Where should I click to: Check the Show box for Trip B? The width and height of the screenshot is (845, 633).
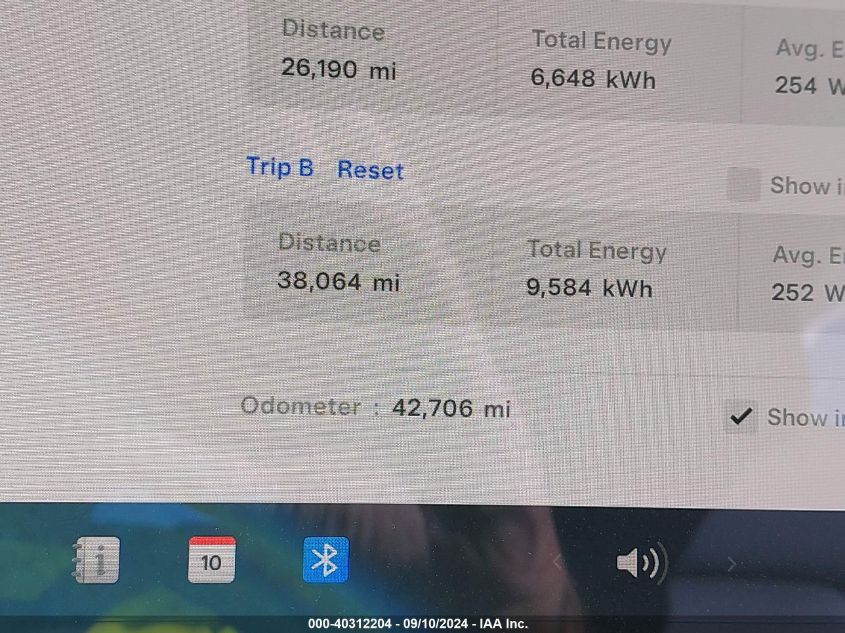tap(743, 185)
